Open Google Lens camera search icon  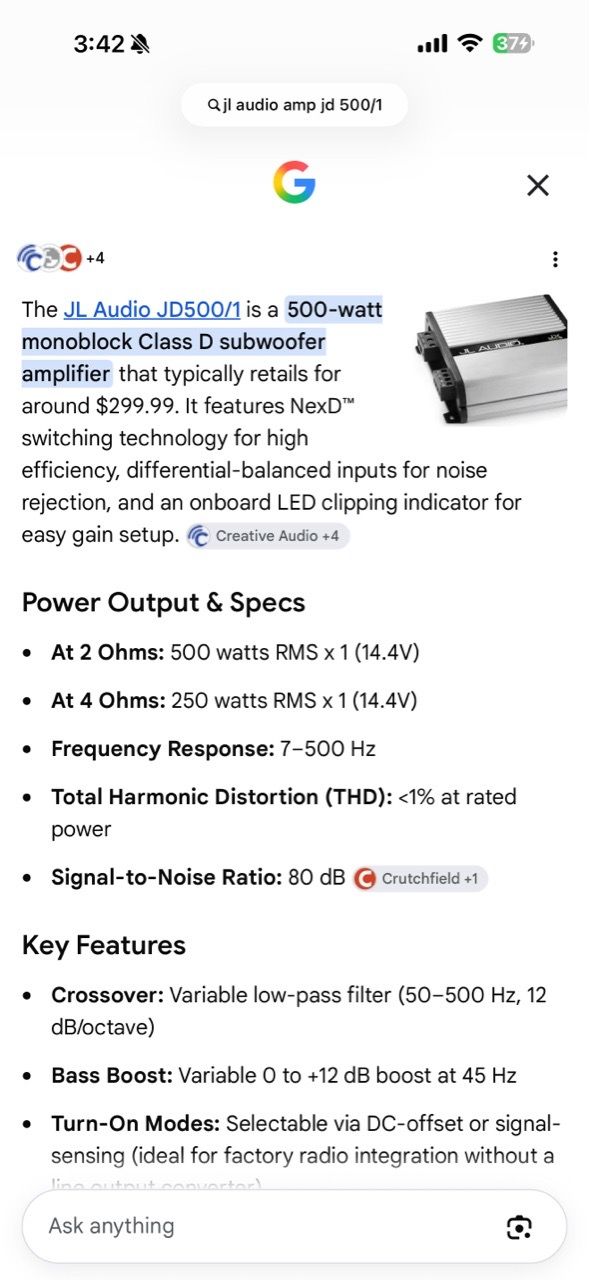(x=518, y=1227)
